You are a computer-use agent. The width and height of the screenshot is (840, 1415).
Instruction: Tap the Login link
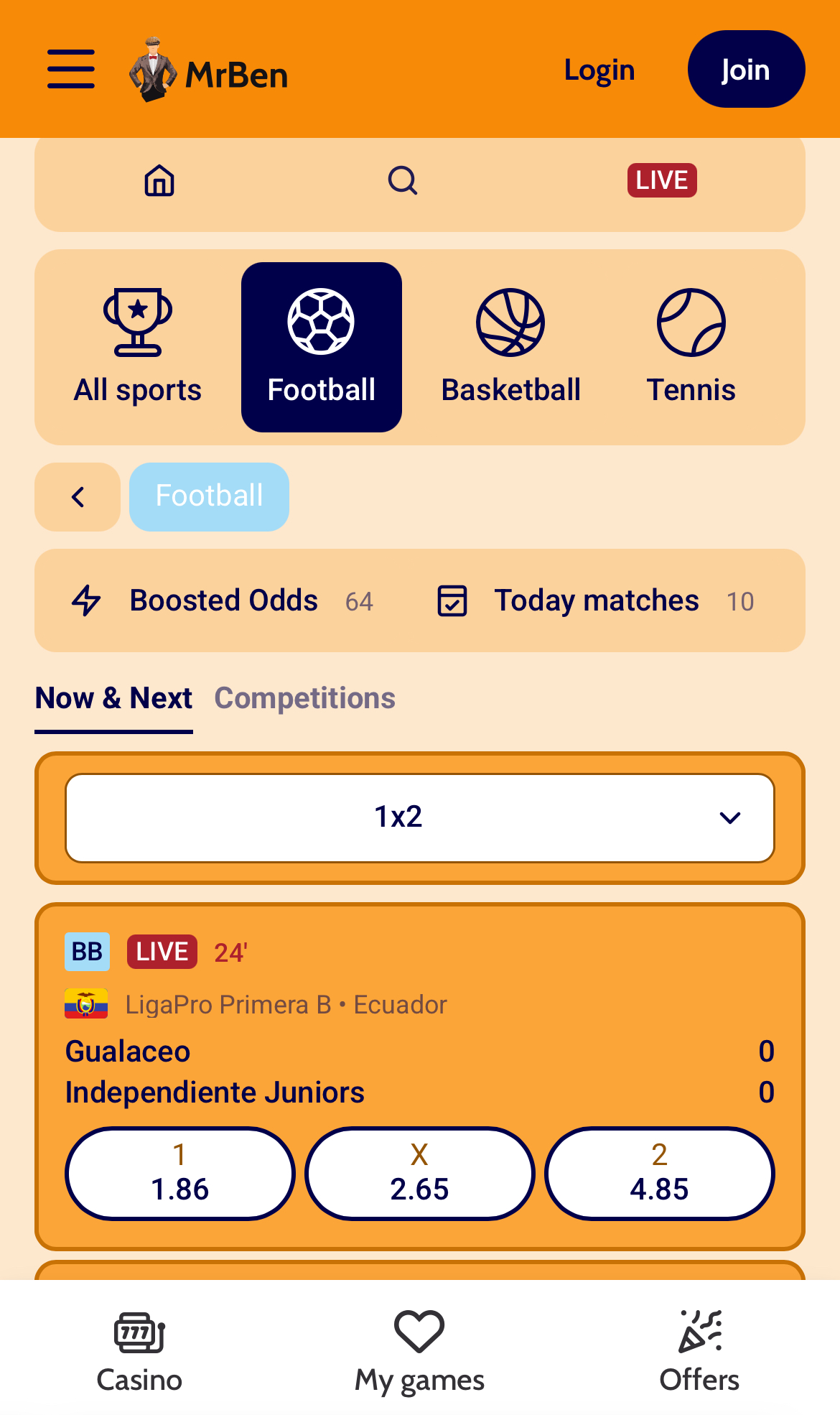click(599, 70)
